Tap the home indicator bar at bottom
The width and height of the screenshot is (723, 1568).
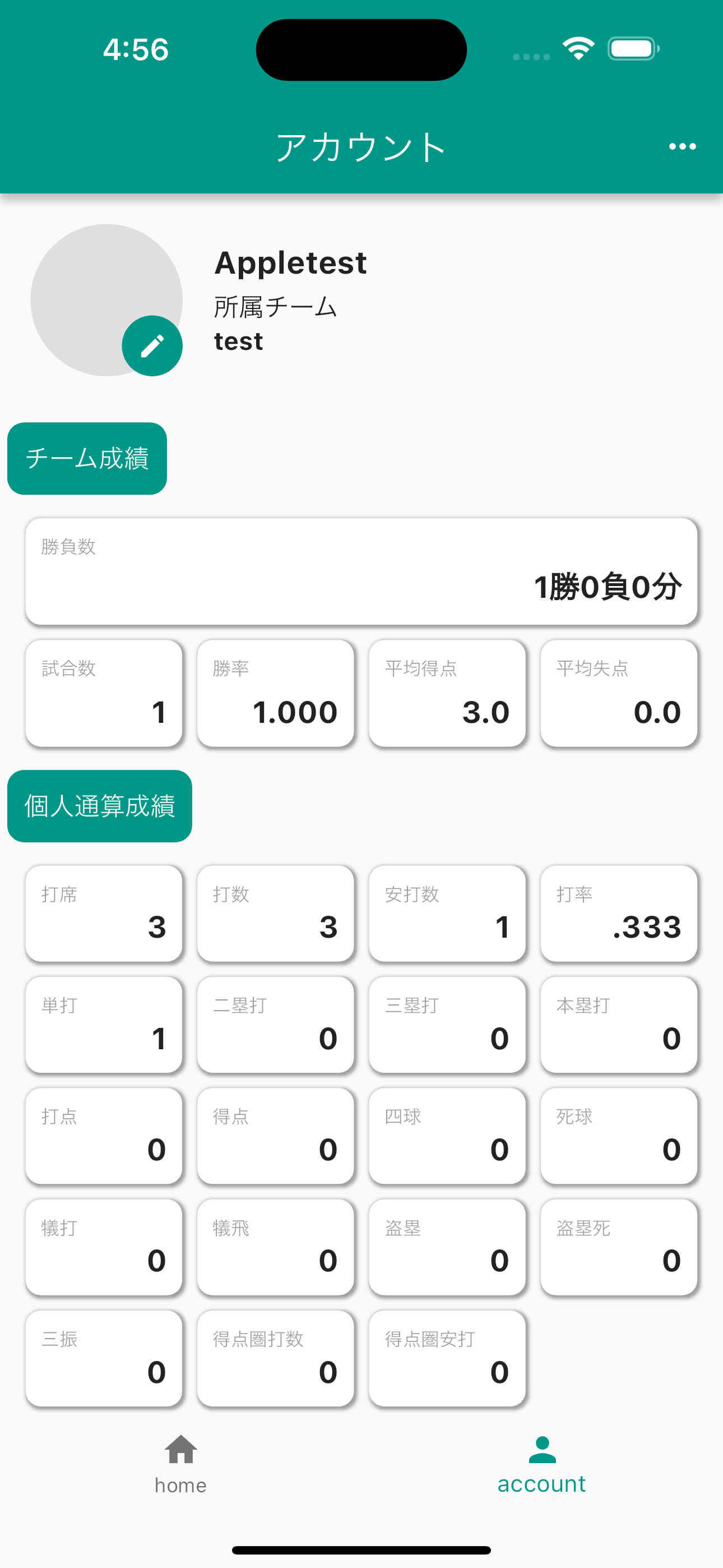[361, 1549]
